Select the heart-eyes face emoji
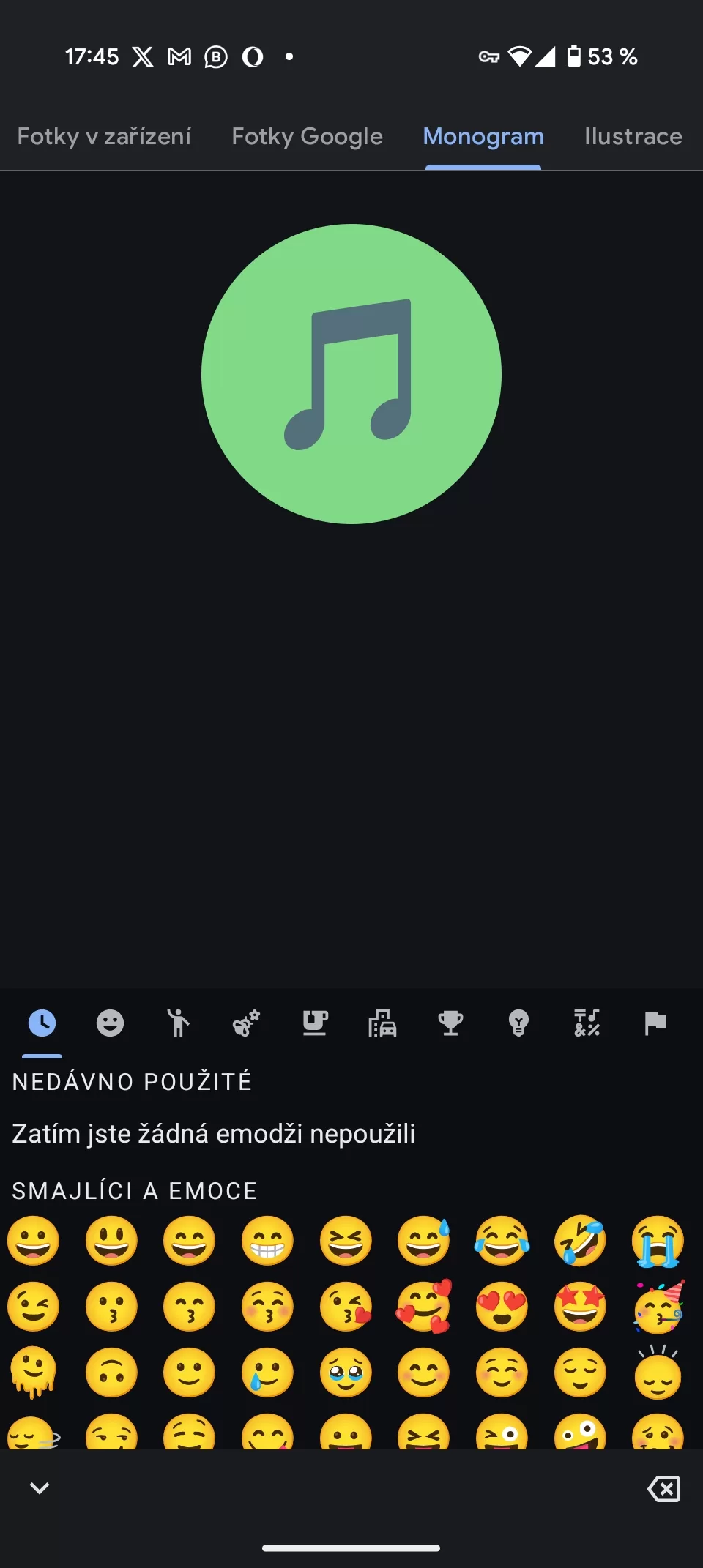The width and height of the screenshot is (703, 1568). (502, 1307)
